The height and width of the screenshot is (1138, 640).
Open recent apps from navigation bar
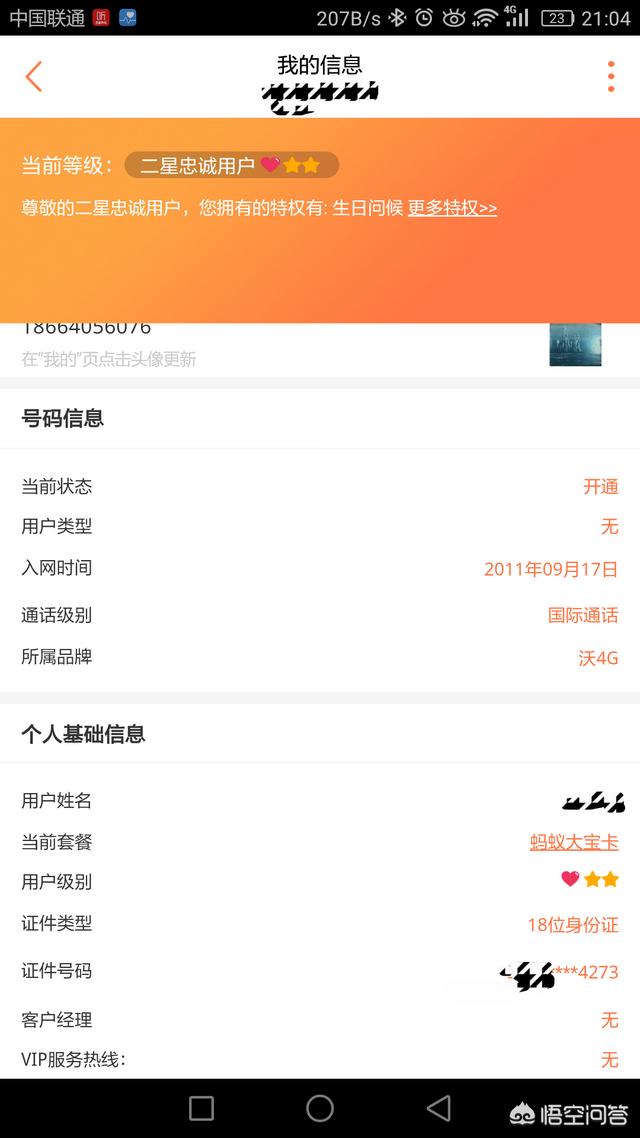[x=202, y=1108]
